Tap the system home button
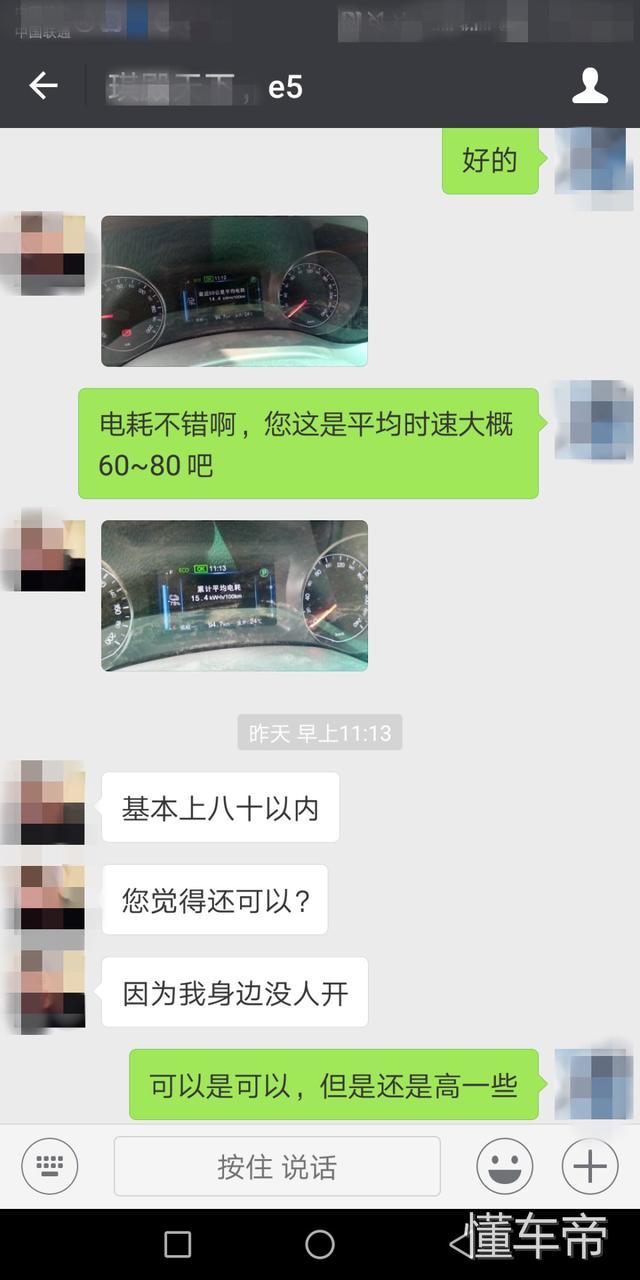This screenshot has height=1280, width=640. click(320, 1244)
